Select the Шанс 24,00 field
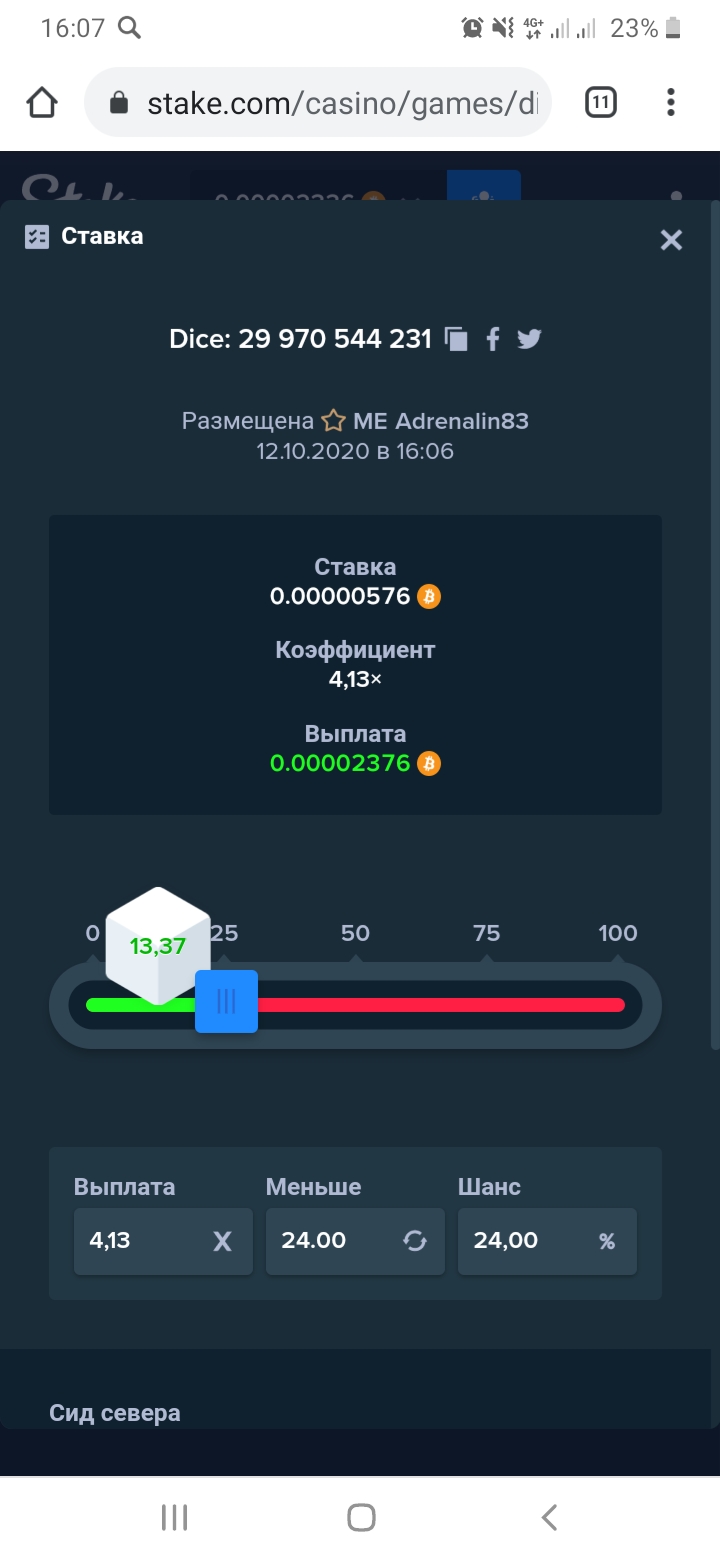The image size is (720, 1560). point(547,1241)
